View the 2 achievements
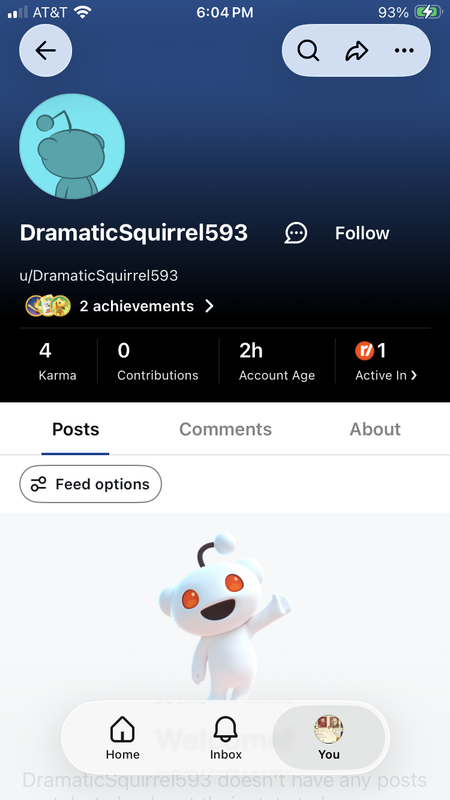 click(119, 306)
